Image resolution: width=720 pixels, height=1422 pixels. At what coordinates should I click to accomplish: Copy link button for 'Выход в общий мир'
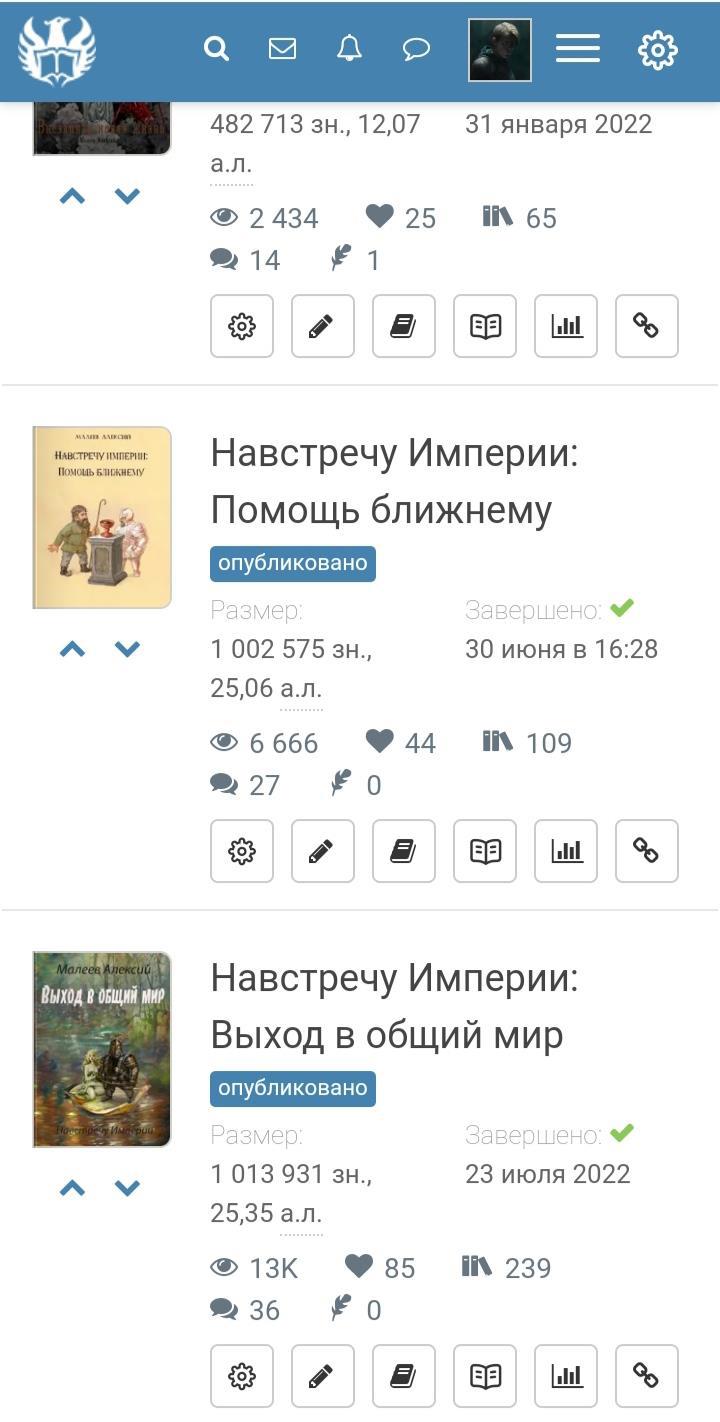pyautogui.click(x=646, y=1376)
